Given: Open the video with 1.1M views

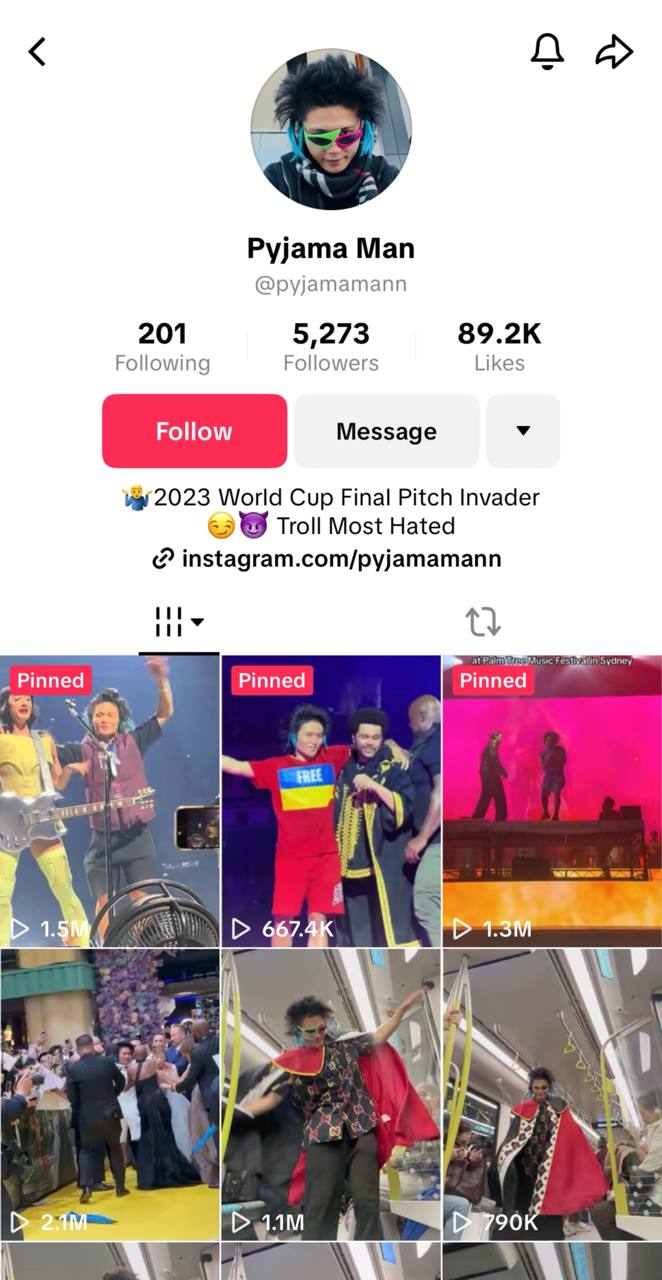Looking at the screenshot, I should [x=330, y=1095].
